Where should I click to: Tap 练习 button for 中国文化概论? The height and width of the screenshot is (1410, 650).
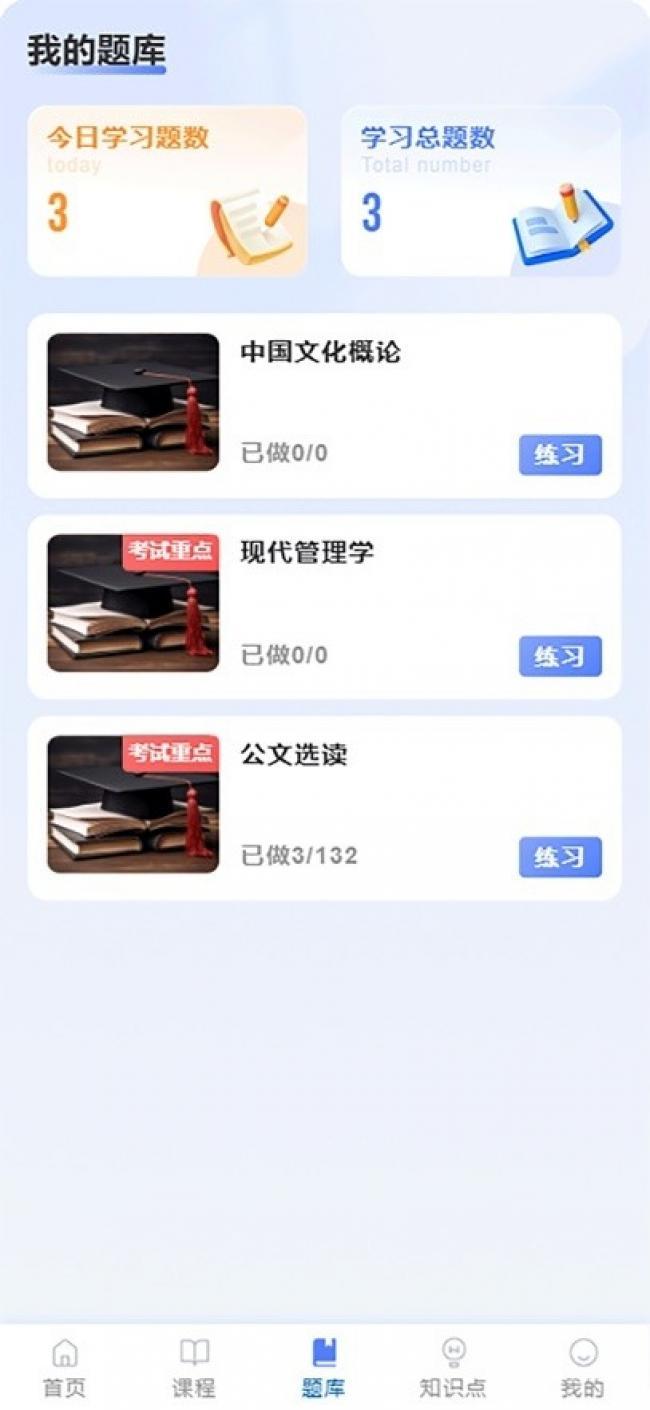click(x=560, y=455)
